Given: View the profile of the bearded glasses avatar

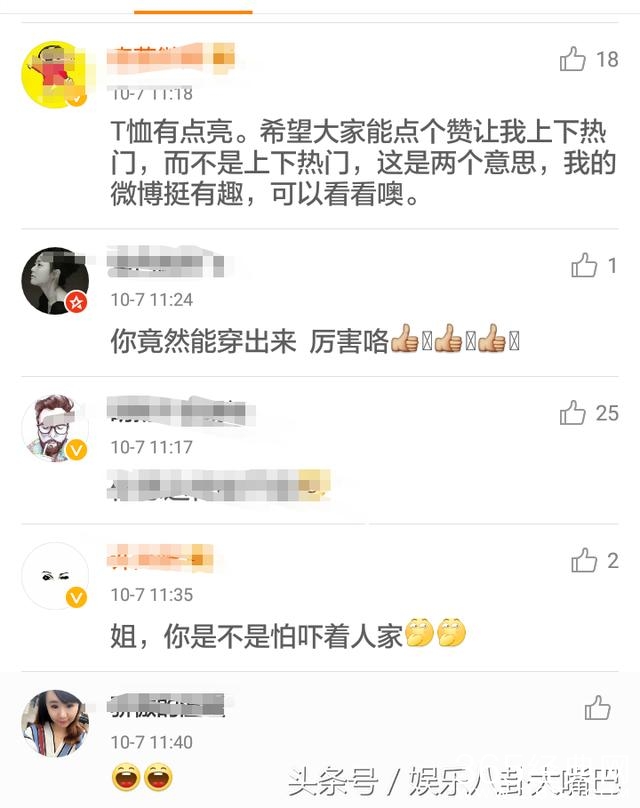Looking at the screenshot, I should coord(55,428).
